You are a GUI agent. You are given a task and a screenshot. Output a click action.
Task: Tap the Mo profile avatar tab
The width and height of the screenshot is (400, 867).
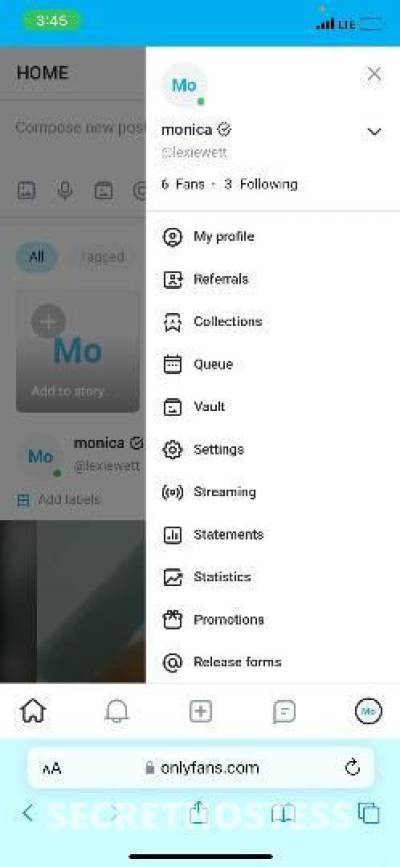(368, 711)
